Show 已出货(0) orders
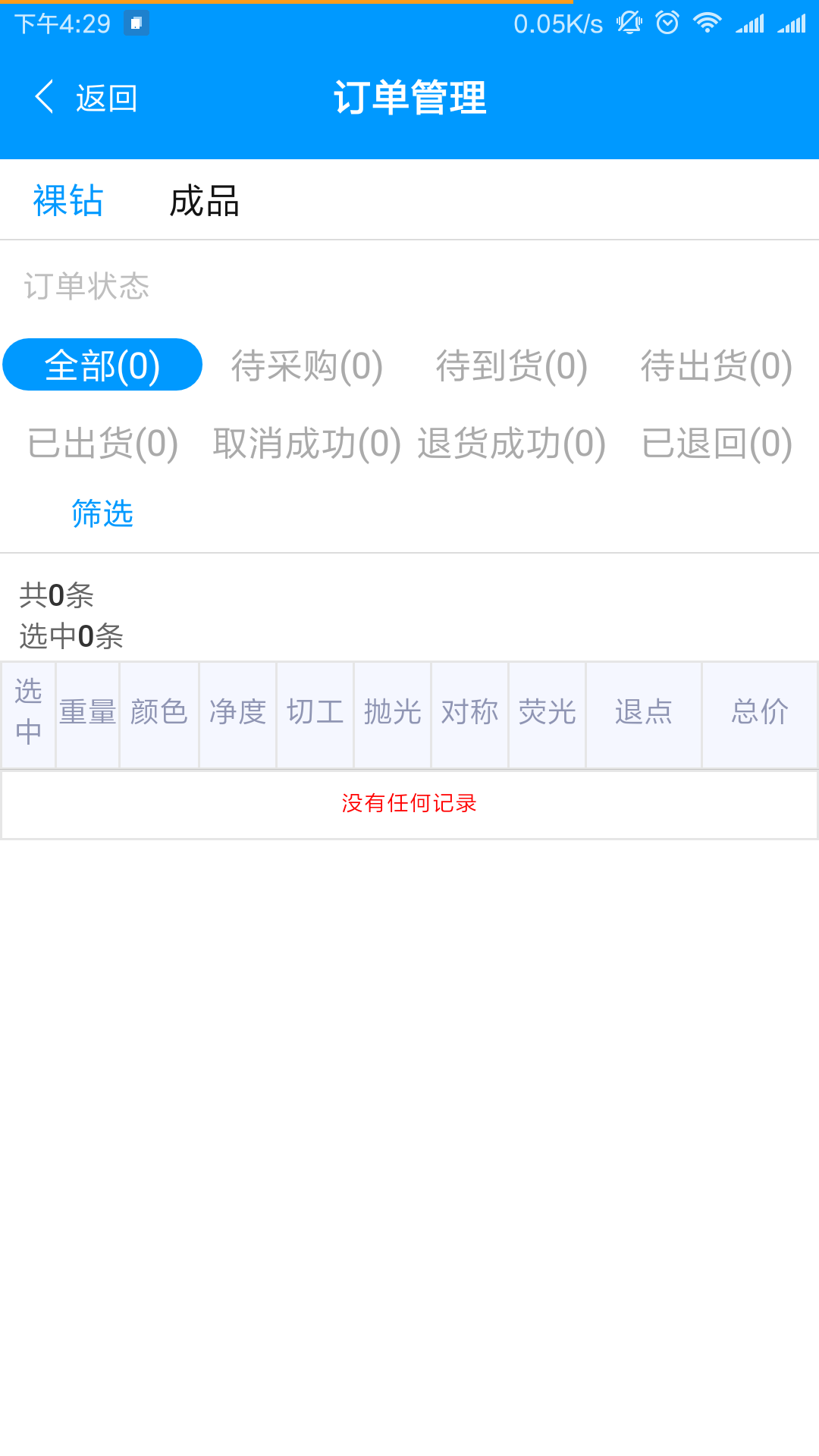This screenshot has width=819, height=1456. pos(102,444)
